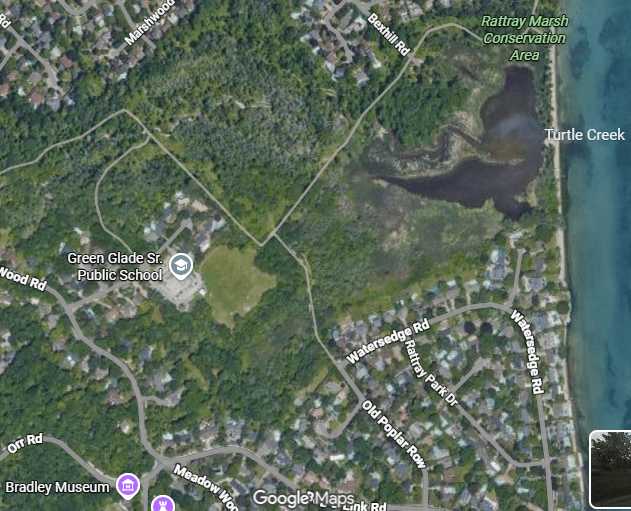Tap the purple pin below Bradley Museum
631x511 pixels.
[x=160, y=505]
